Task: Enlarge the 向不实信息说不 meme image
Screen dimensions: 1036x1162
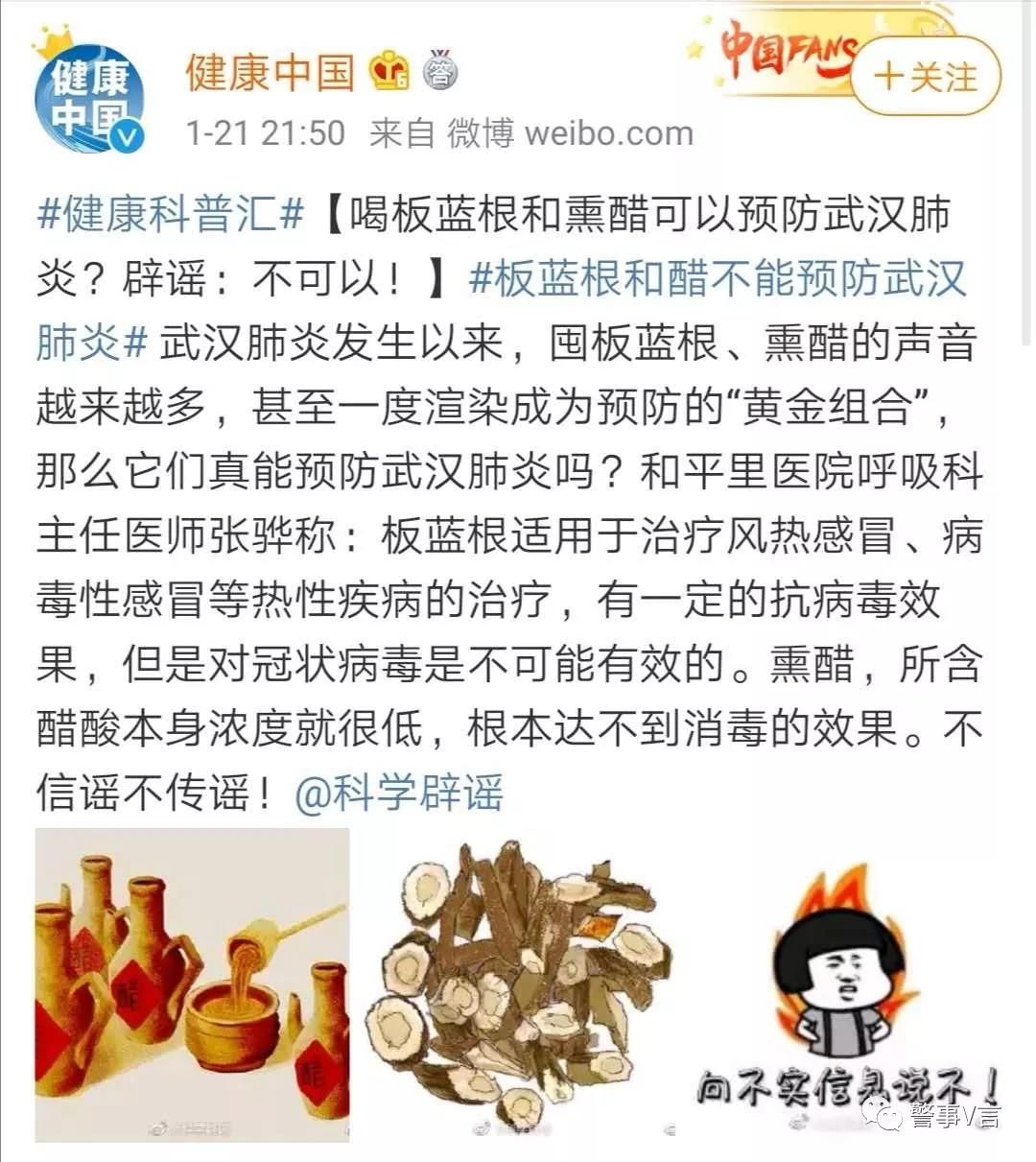Action: click(x=846, y=985)
